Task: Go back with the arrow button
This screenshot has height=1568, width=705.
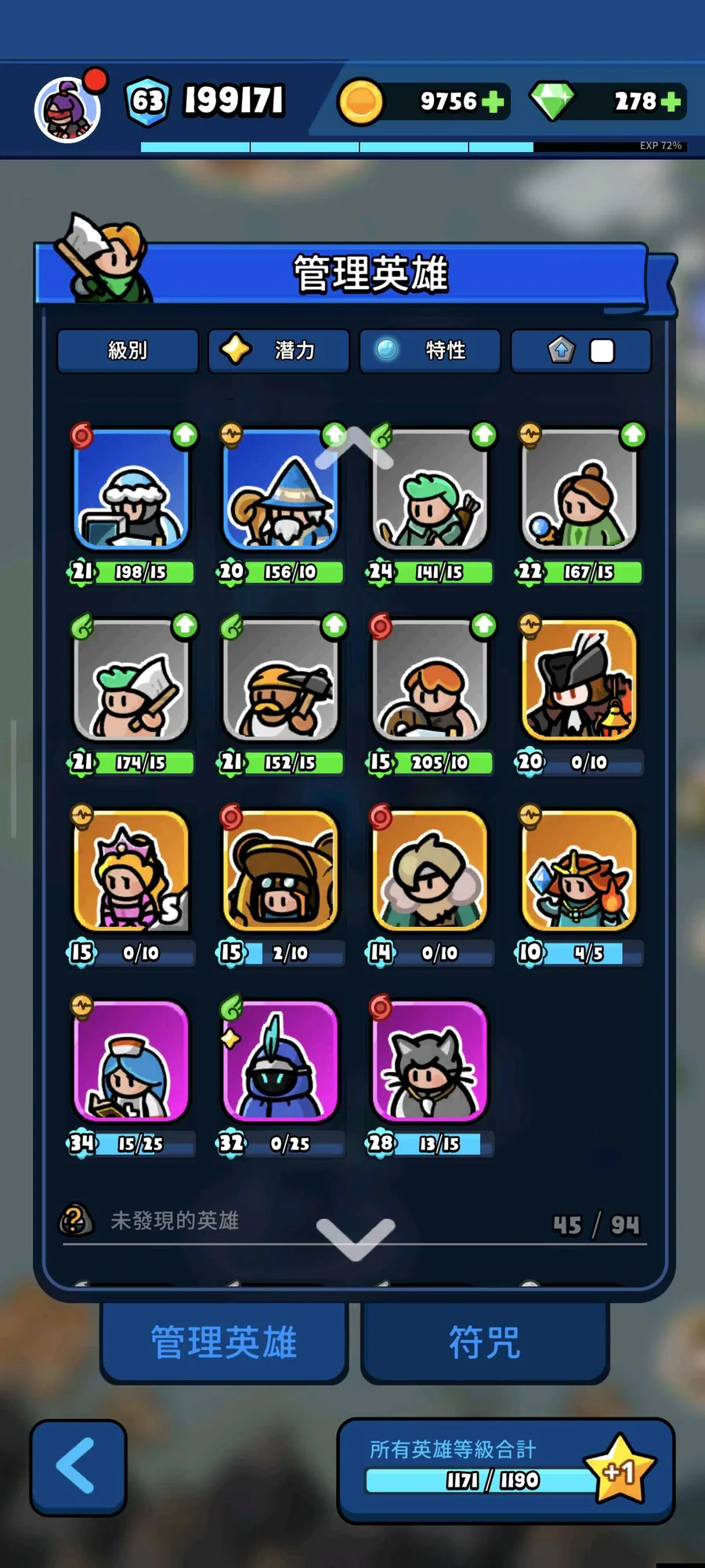Action: coord(78,1467)
